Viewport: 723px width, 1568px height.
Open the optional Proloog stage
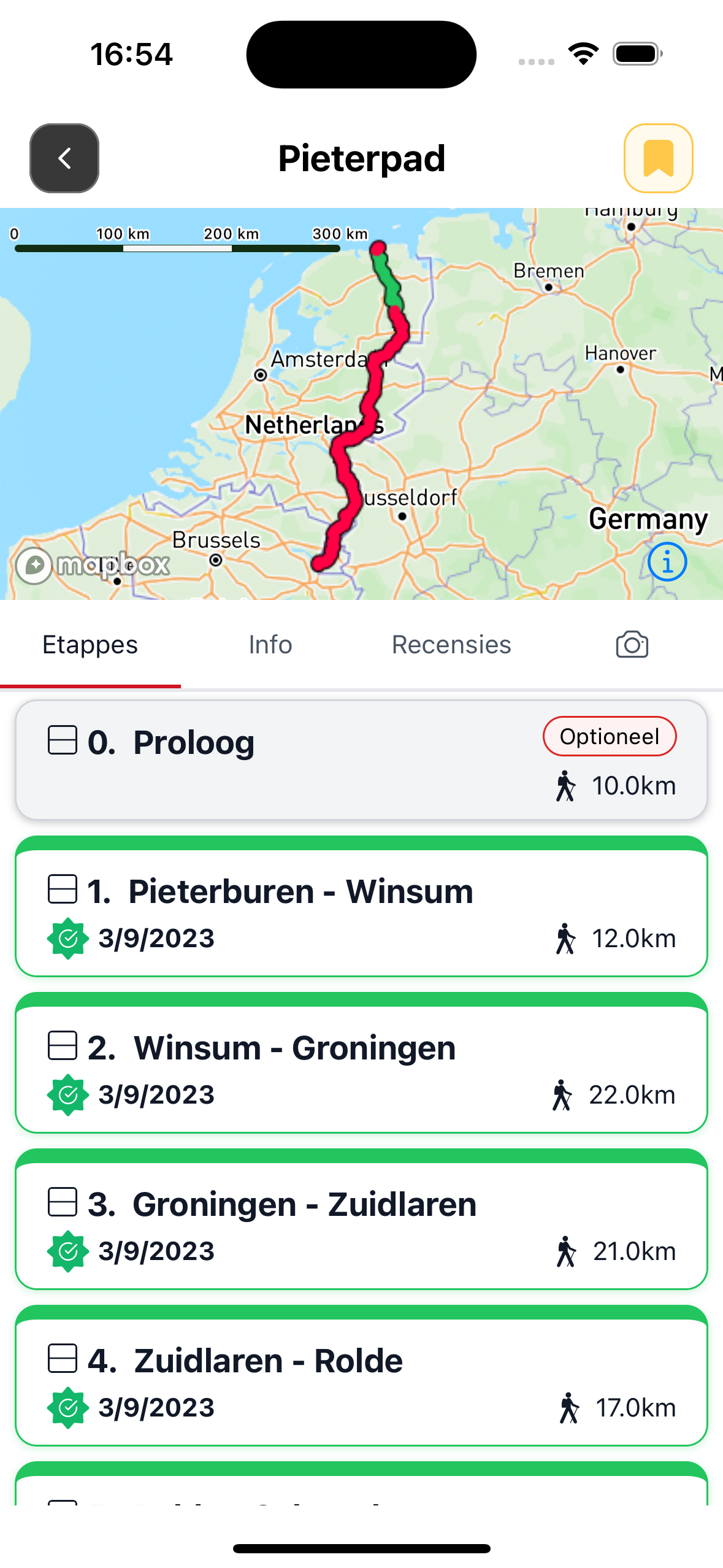coord(361,760)
